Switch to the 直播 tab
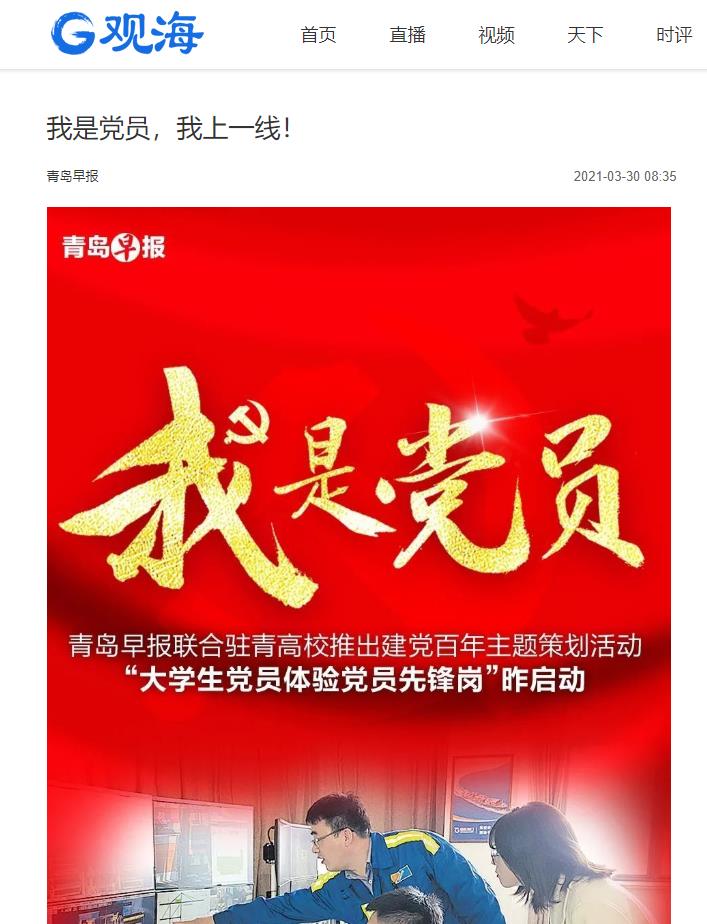This screenshot has height=924, width=707. 407,35
